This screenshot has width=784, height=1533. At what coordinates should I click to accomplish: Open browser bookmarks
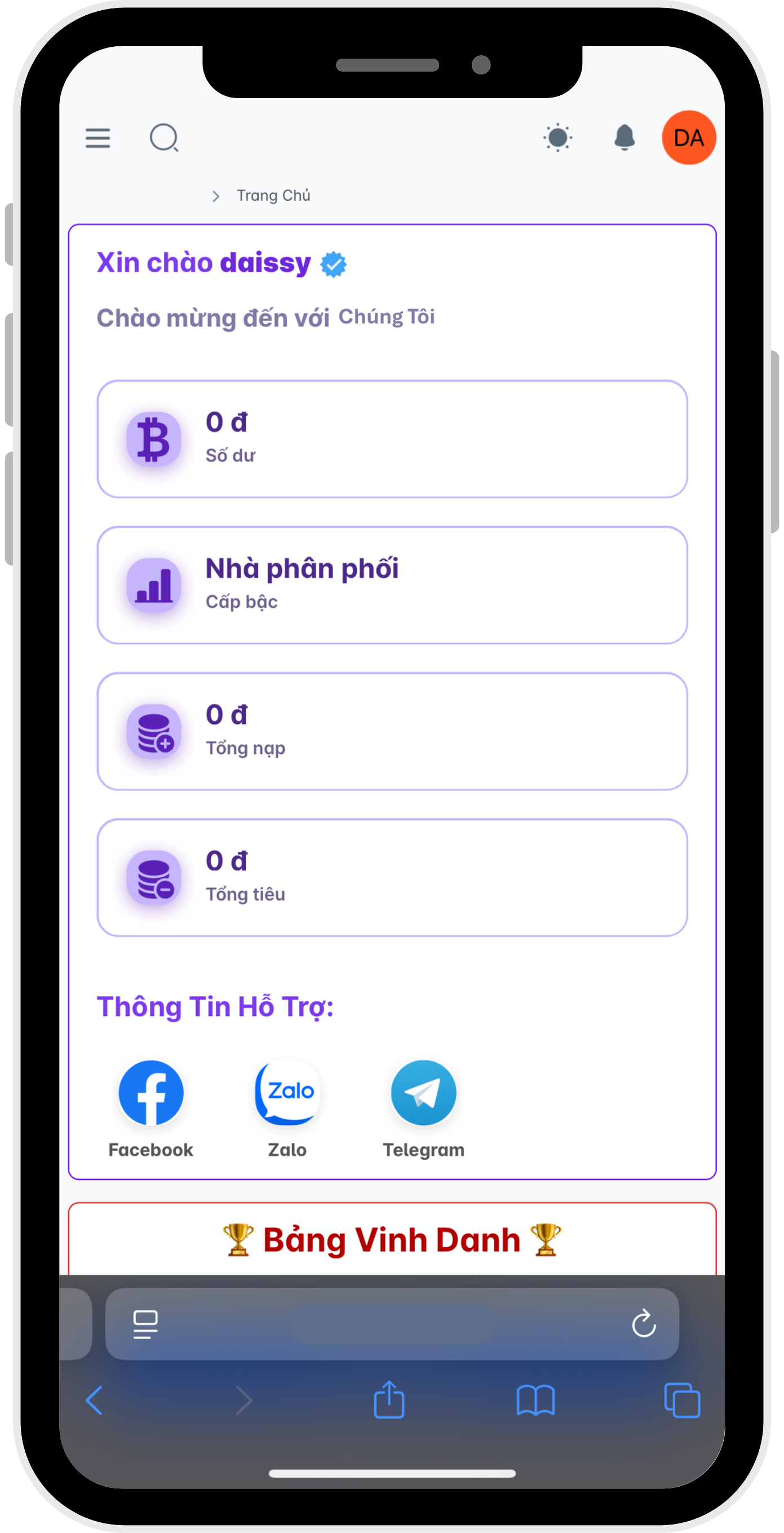(x=535, y=1400)
